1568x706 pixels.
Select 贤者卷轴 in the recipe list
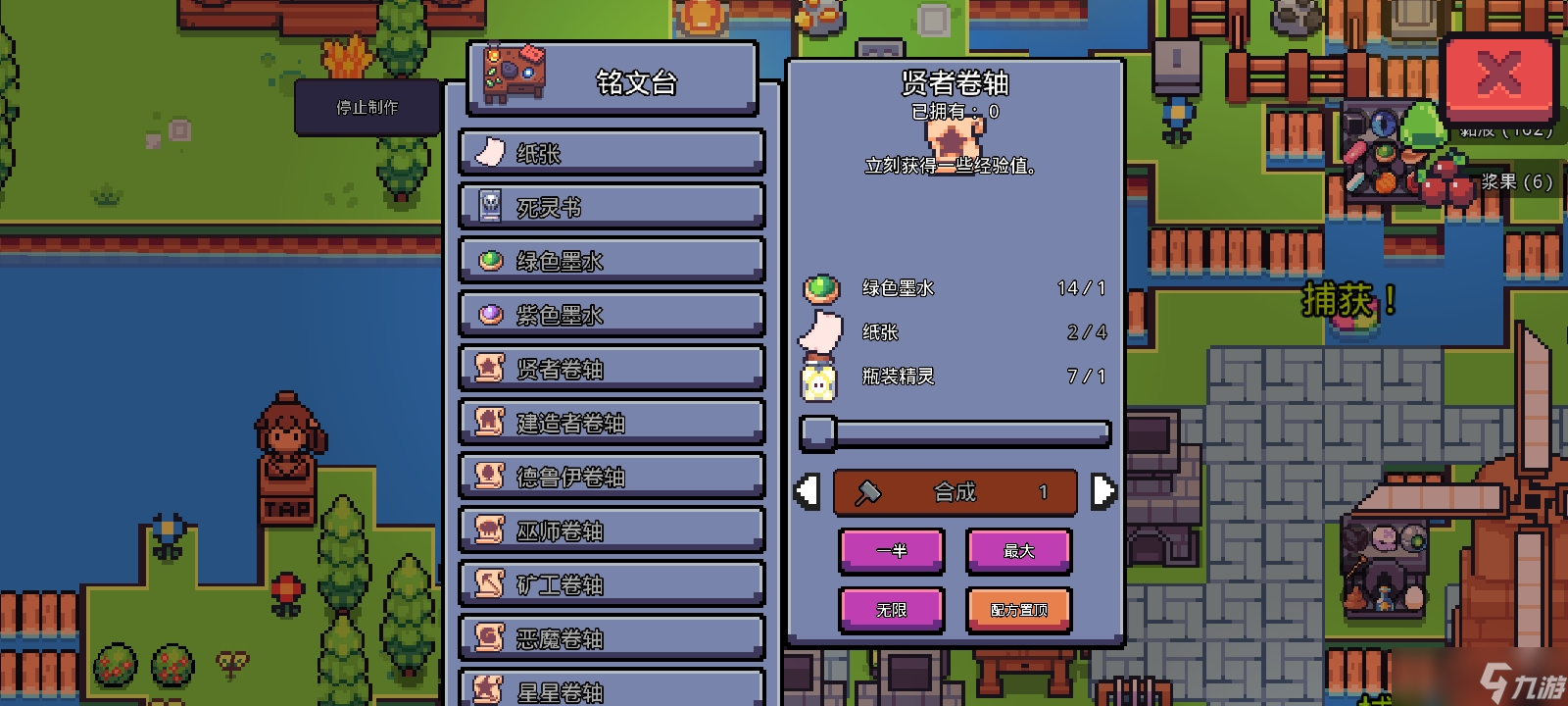point(612,369)
